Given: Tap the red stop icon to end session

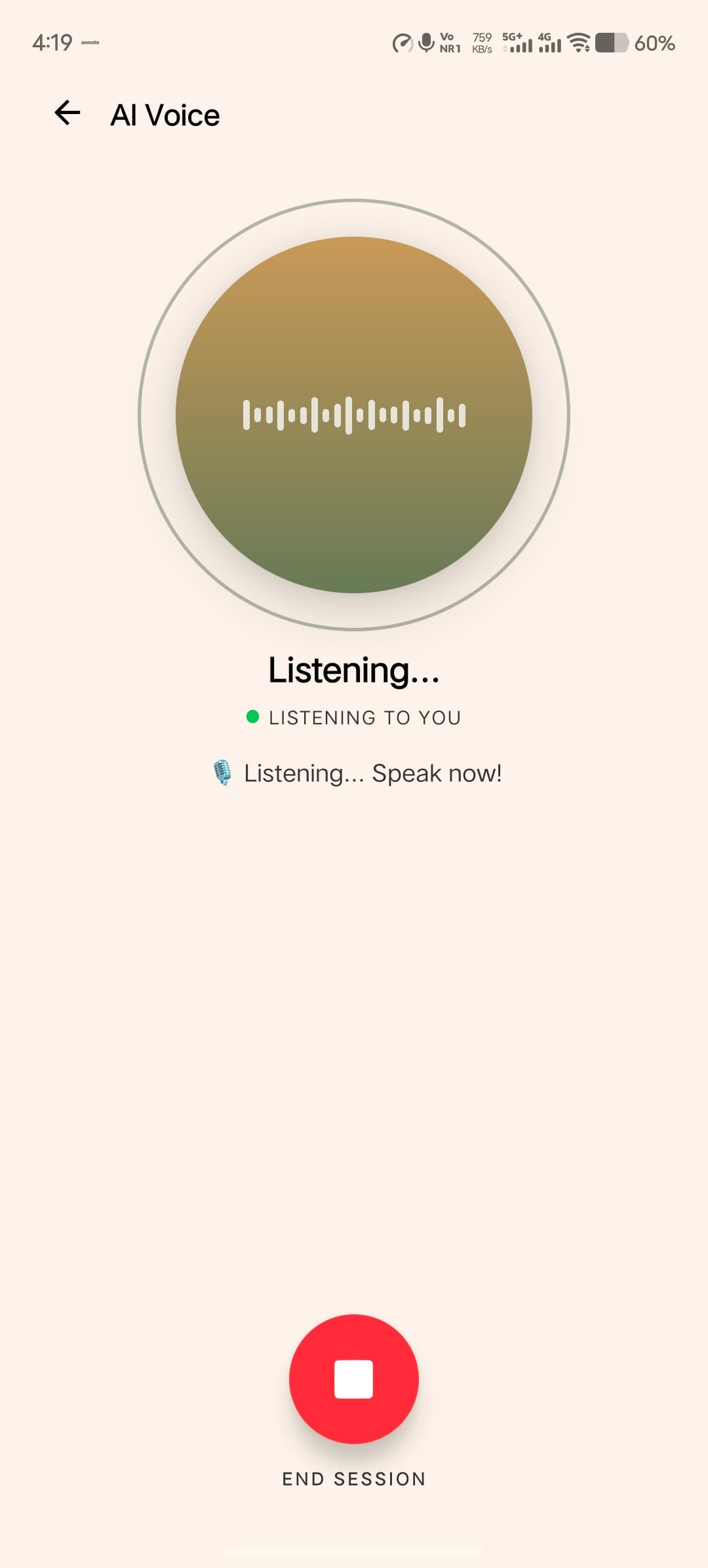Looking at the screenshot, I should click(x=353, y=1379).
